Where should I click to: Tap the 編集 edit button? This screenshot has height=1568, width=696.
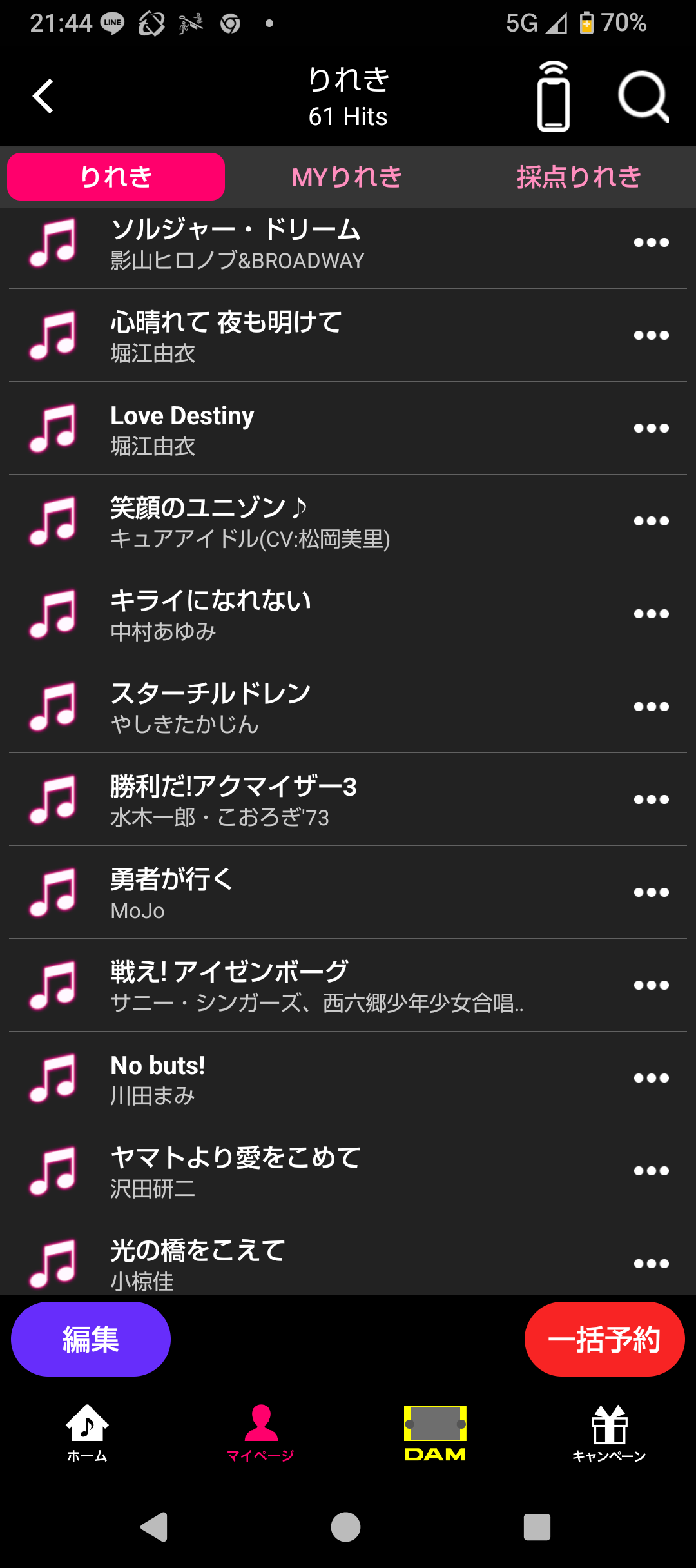91,1339
